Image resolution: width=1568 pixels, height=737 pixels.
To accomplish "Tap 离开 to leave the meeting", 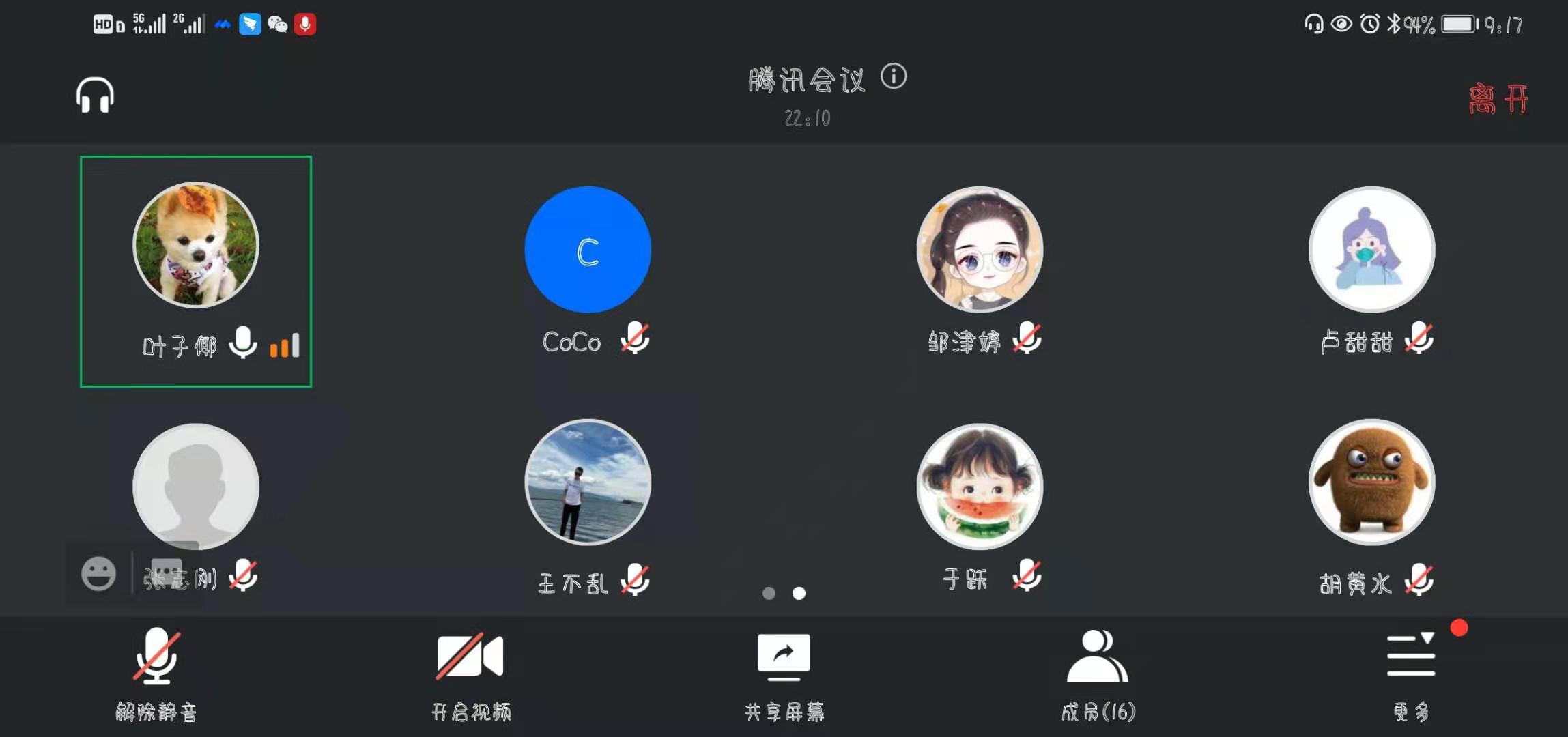I will pyautogui.click(x=1498, y=99).
